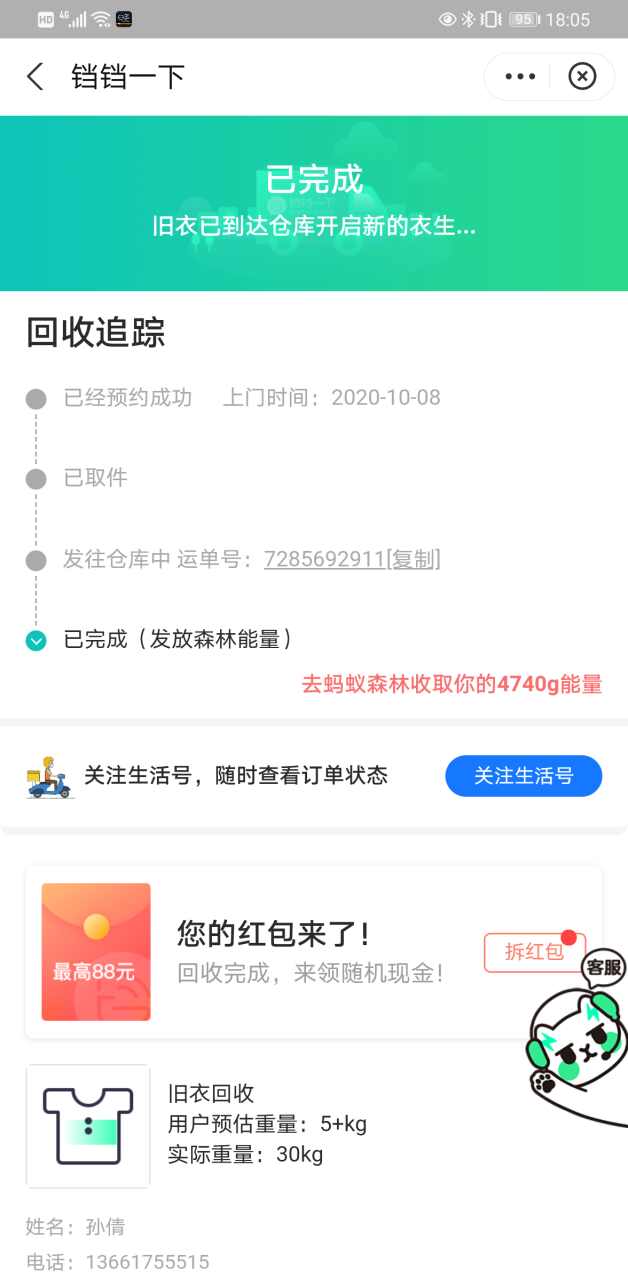The image size is (628, 1280).
Task: Tap the 关注生活号 button
Action: pos(523,776)
